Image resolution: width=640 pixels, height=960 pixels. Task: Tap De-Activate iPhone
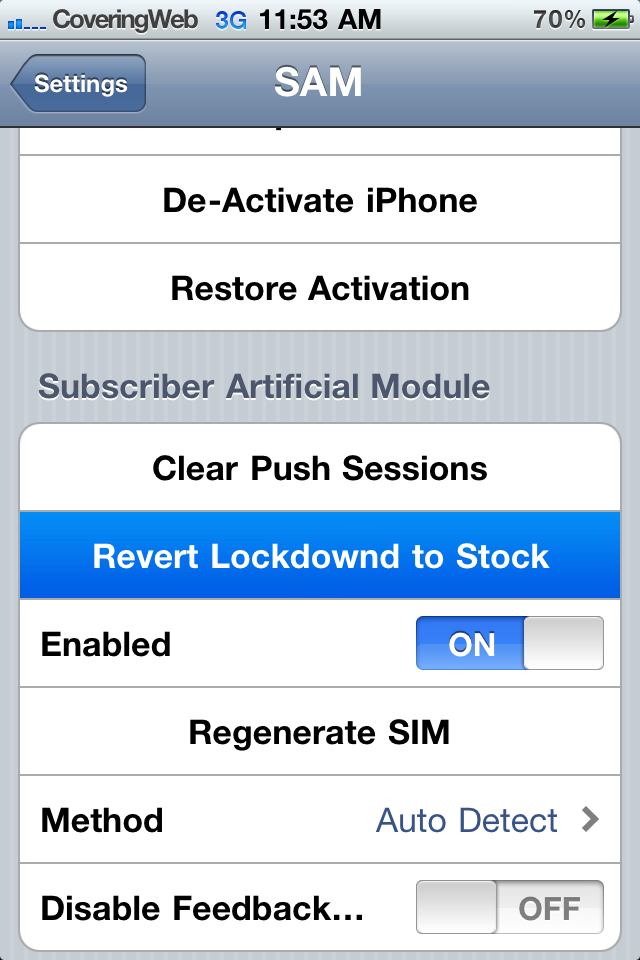(x=320, y=200)
